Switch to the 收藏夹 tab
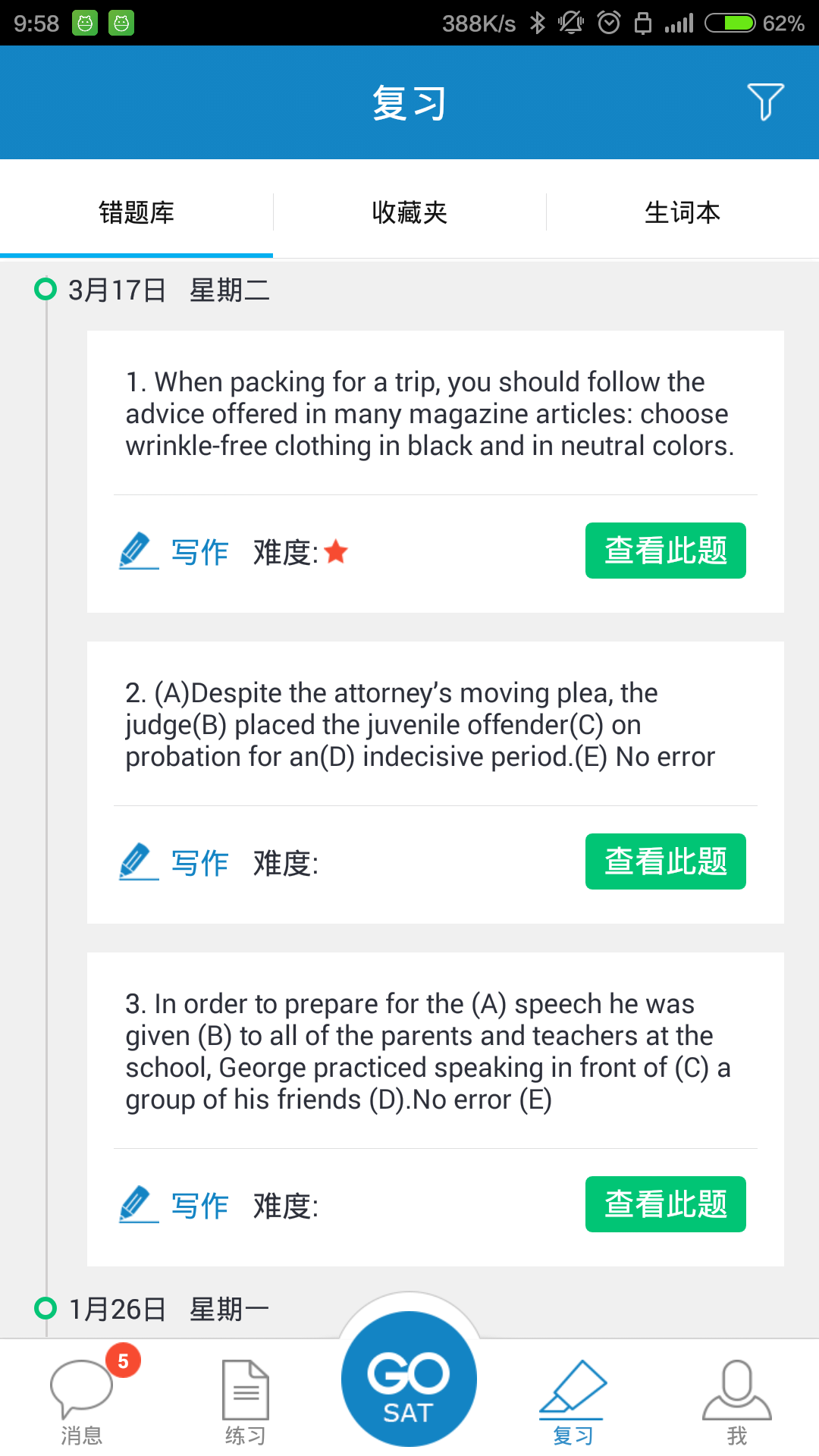The height and width of the screenshot is (1456, 819). 409,212
